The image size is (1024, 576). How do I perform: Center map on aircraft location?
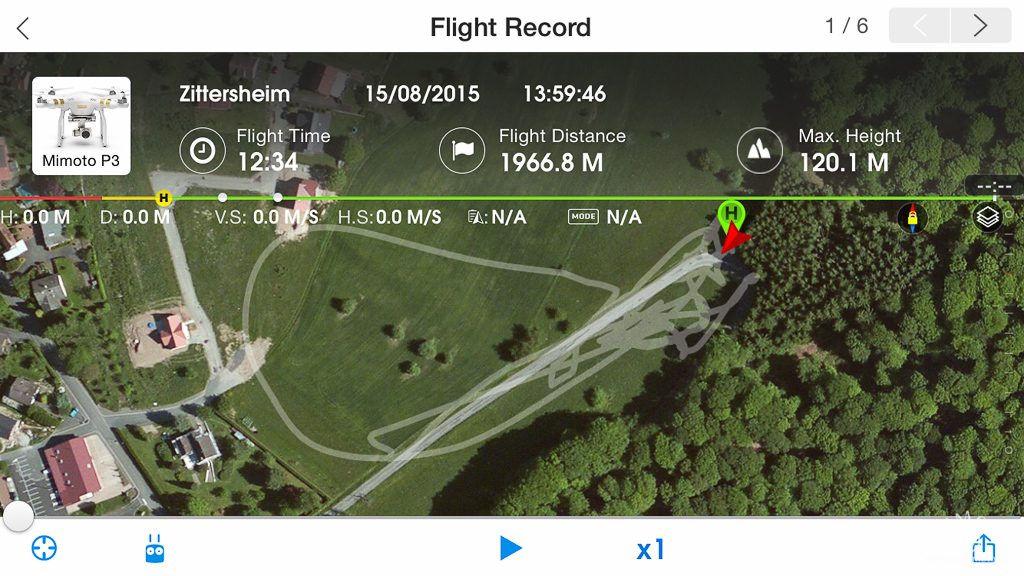point(44,548)
